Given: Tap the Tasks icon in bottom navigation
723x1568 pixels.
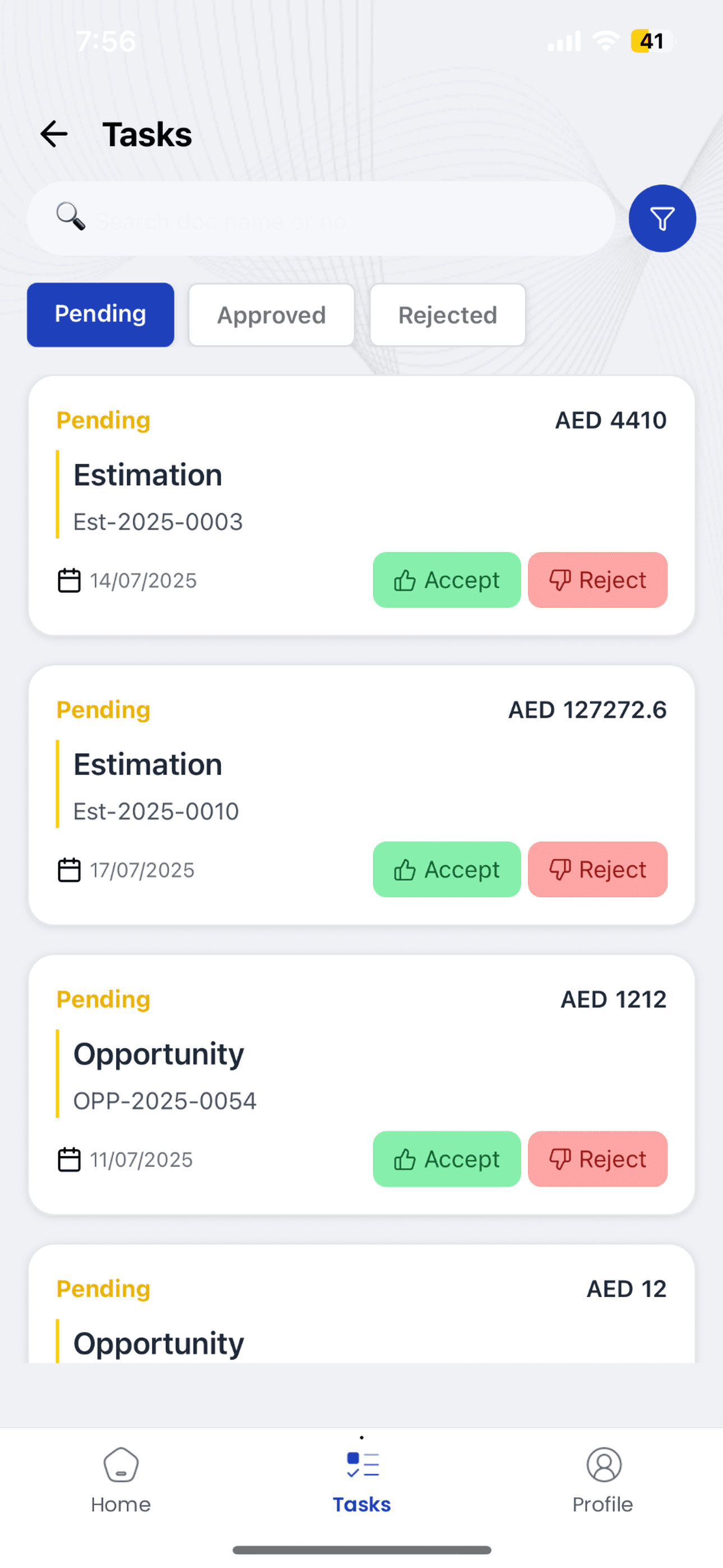Looking at the screenshot, I should pyautogui.click(x=361, y=1463).
